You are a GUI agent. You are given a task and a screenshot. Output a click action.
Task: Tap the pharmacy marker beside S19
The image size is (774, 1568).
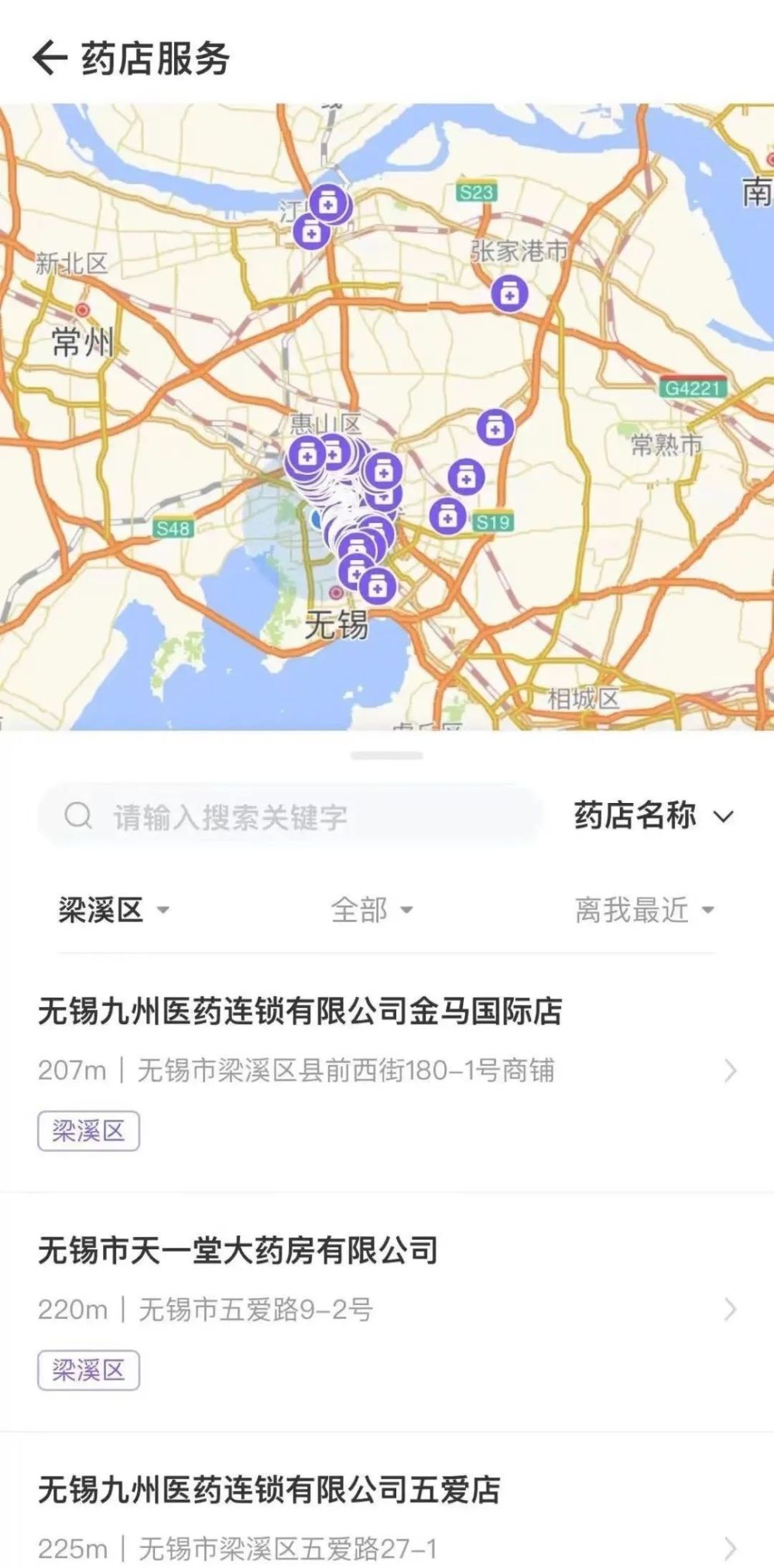click(447, 516)
